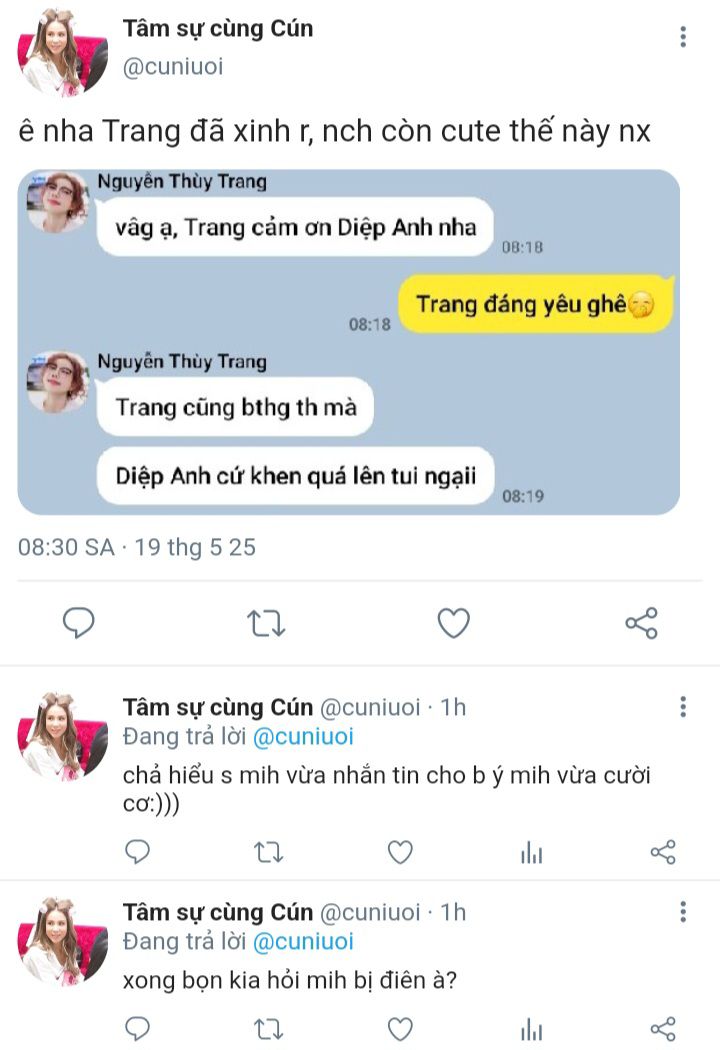Share the main tweet posted at 08:30 SA
The image size is (720, 1050).
coord(641,624)
